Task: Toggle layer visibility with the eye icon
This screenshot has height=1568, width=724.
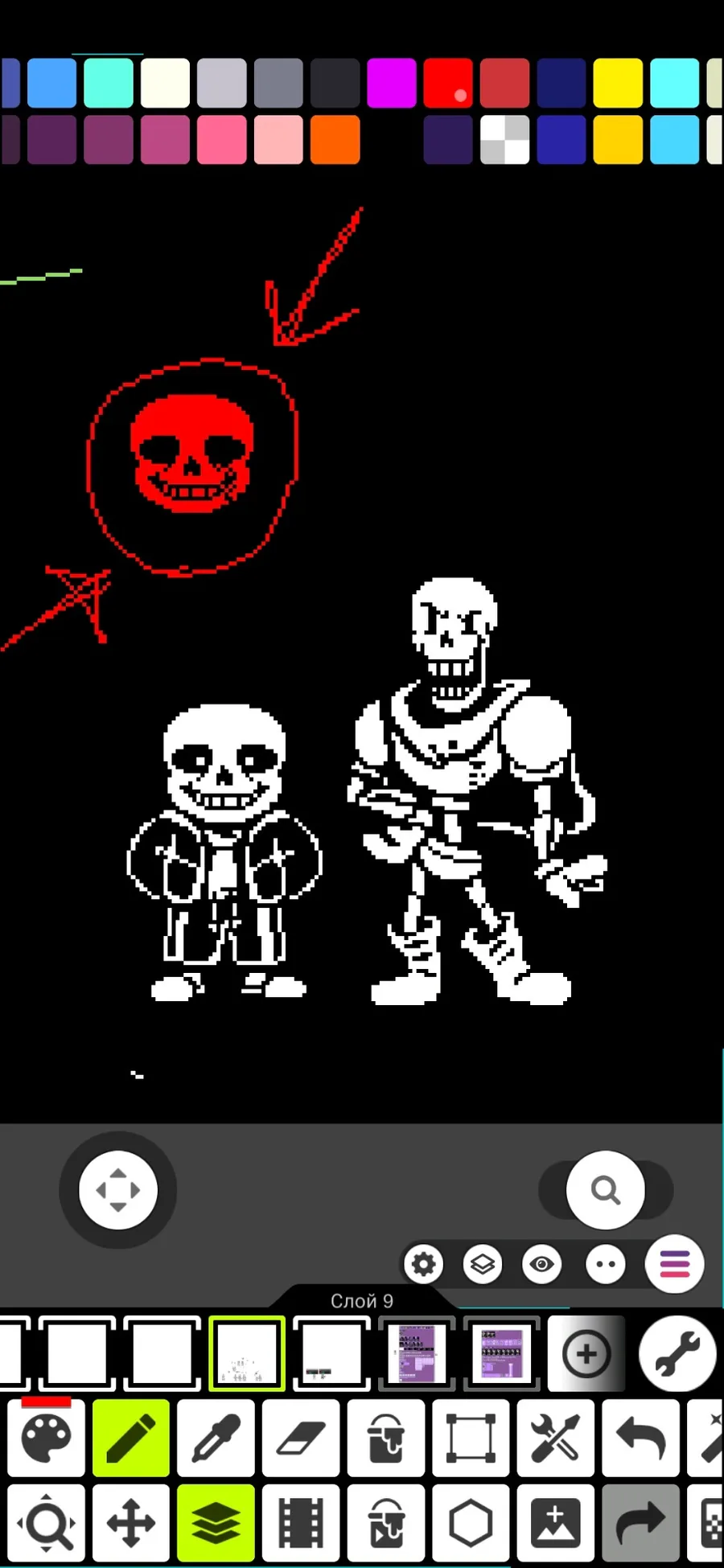Action: point(541,1264)
